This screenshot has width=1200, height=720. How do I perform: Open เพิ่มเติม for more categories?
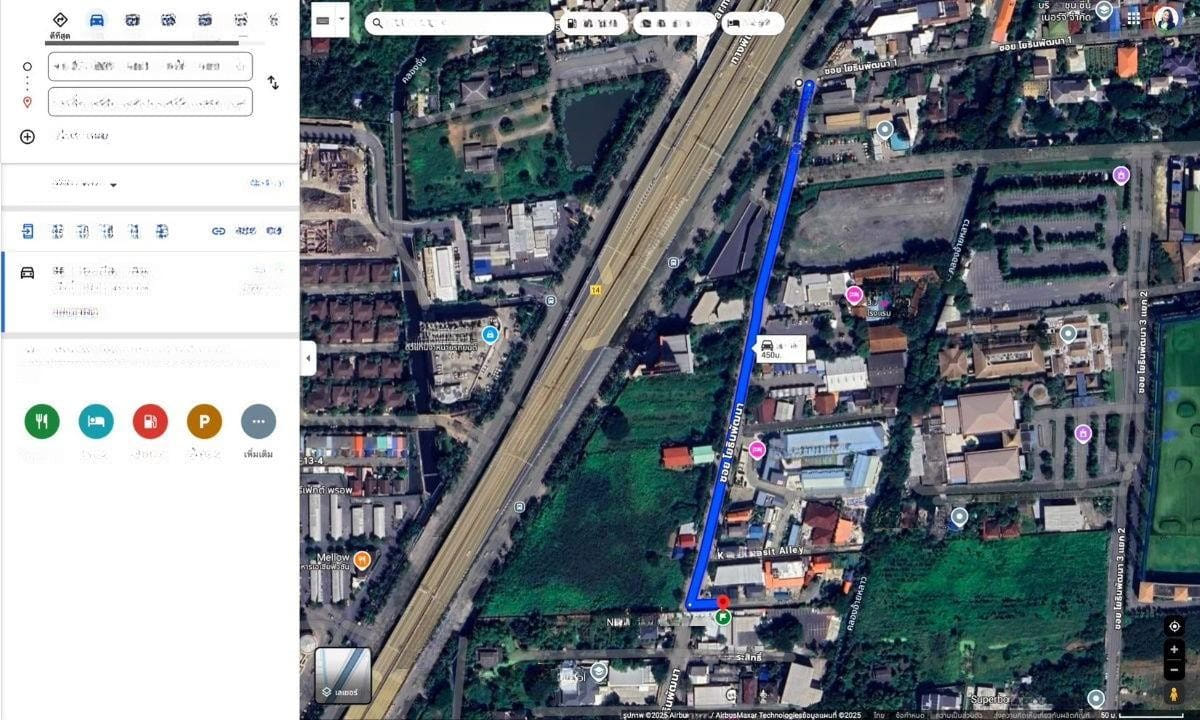click(258, 421)
